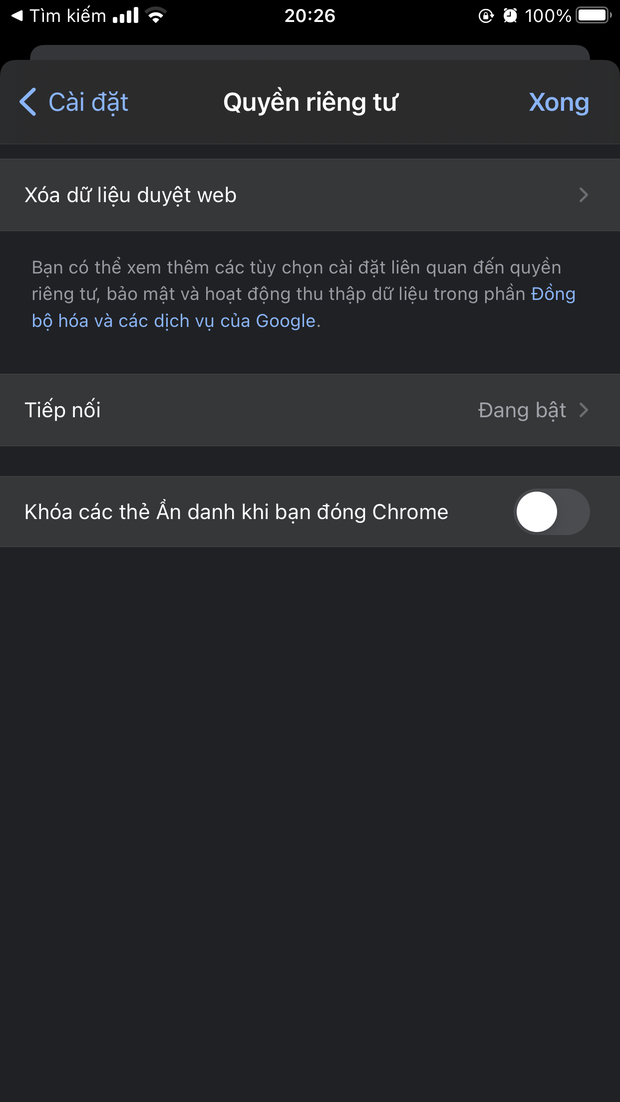Open the Tiếp nối setting

309,410
